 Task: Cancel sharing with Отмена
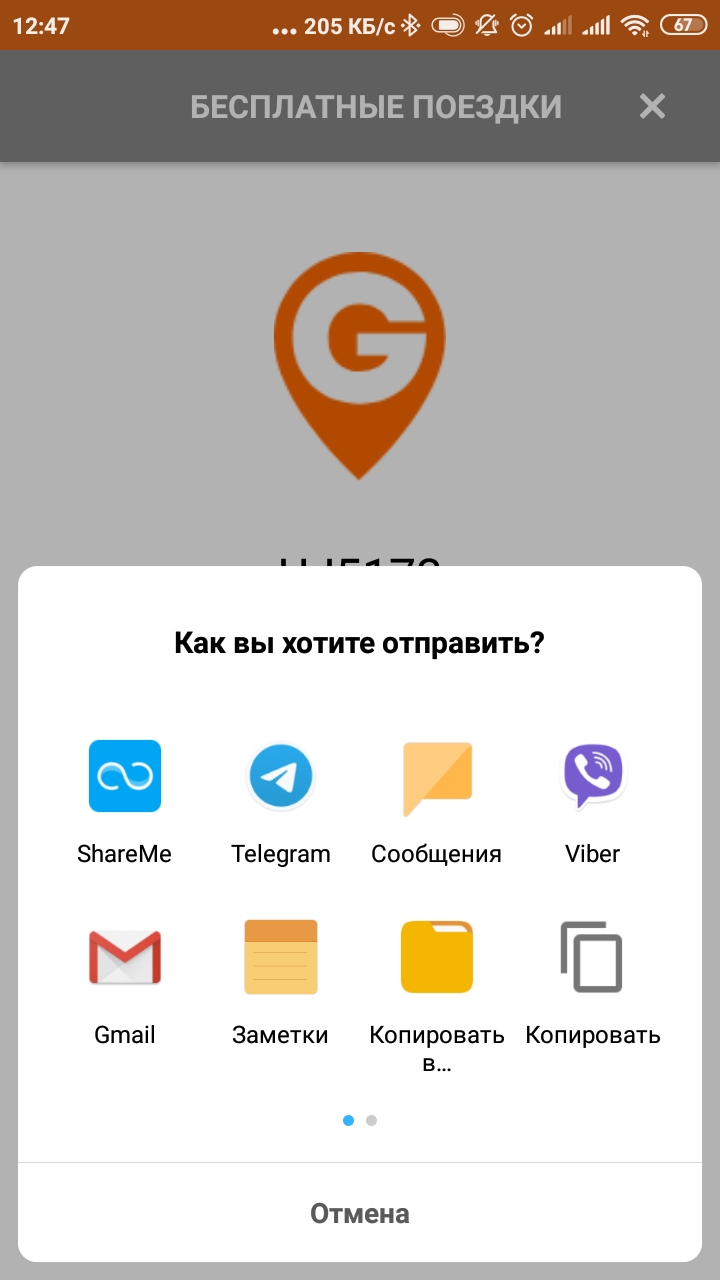(x=360, y=1214)
